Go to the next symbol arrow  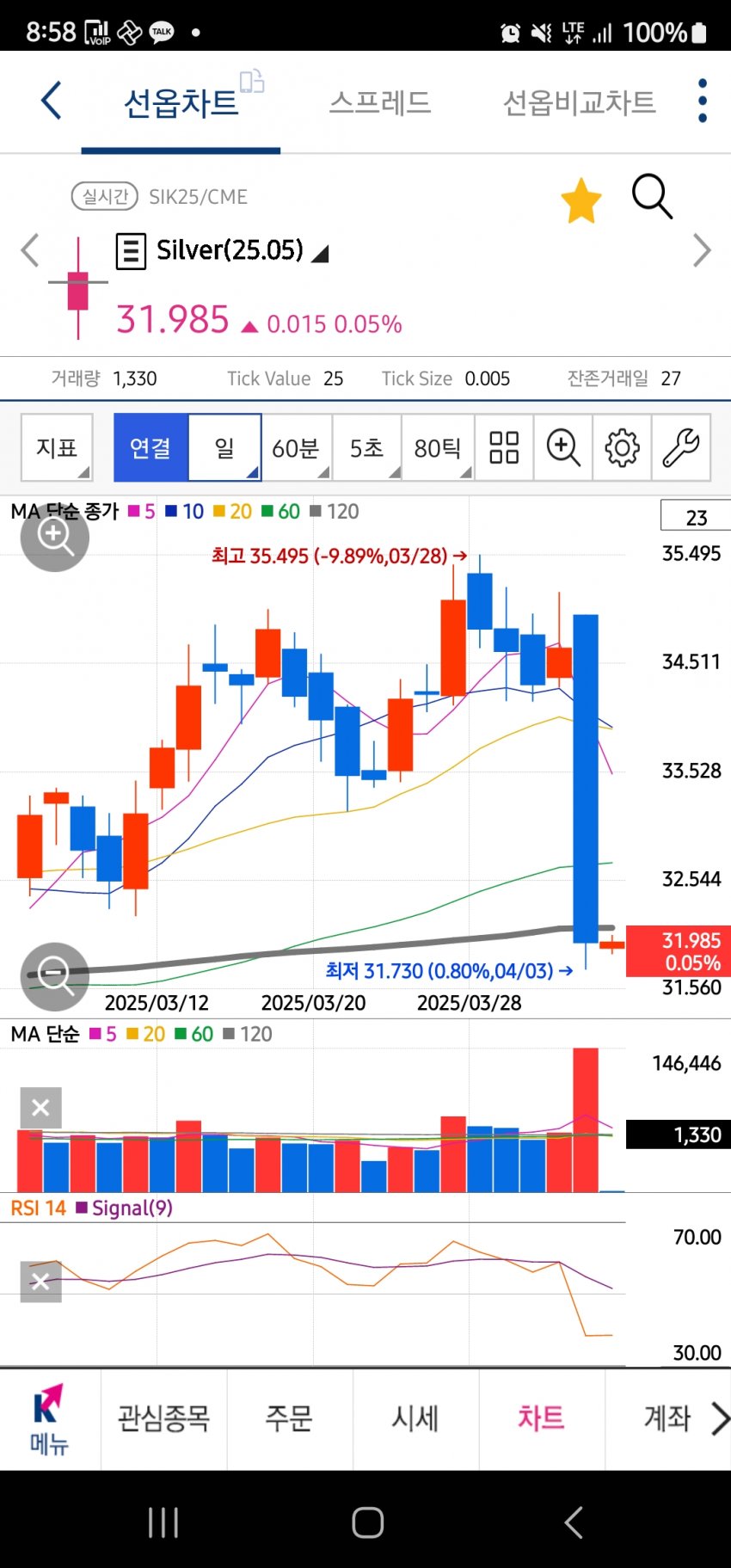(702, 250)
